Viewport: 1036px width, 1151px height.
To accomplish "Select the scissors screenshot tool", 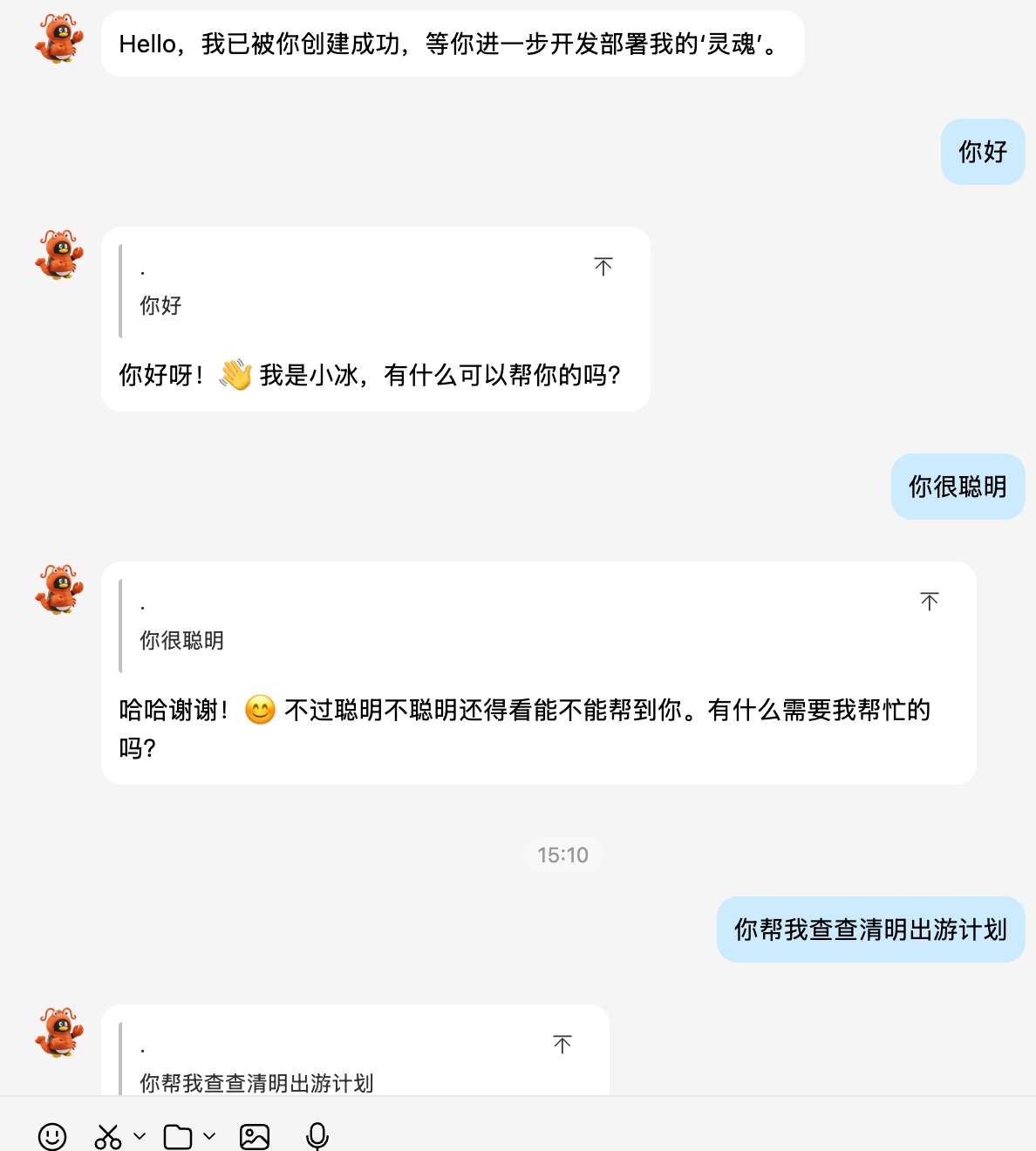I will coord(108,1137).
